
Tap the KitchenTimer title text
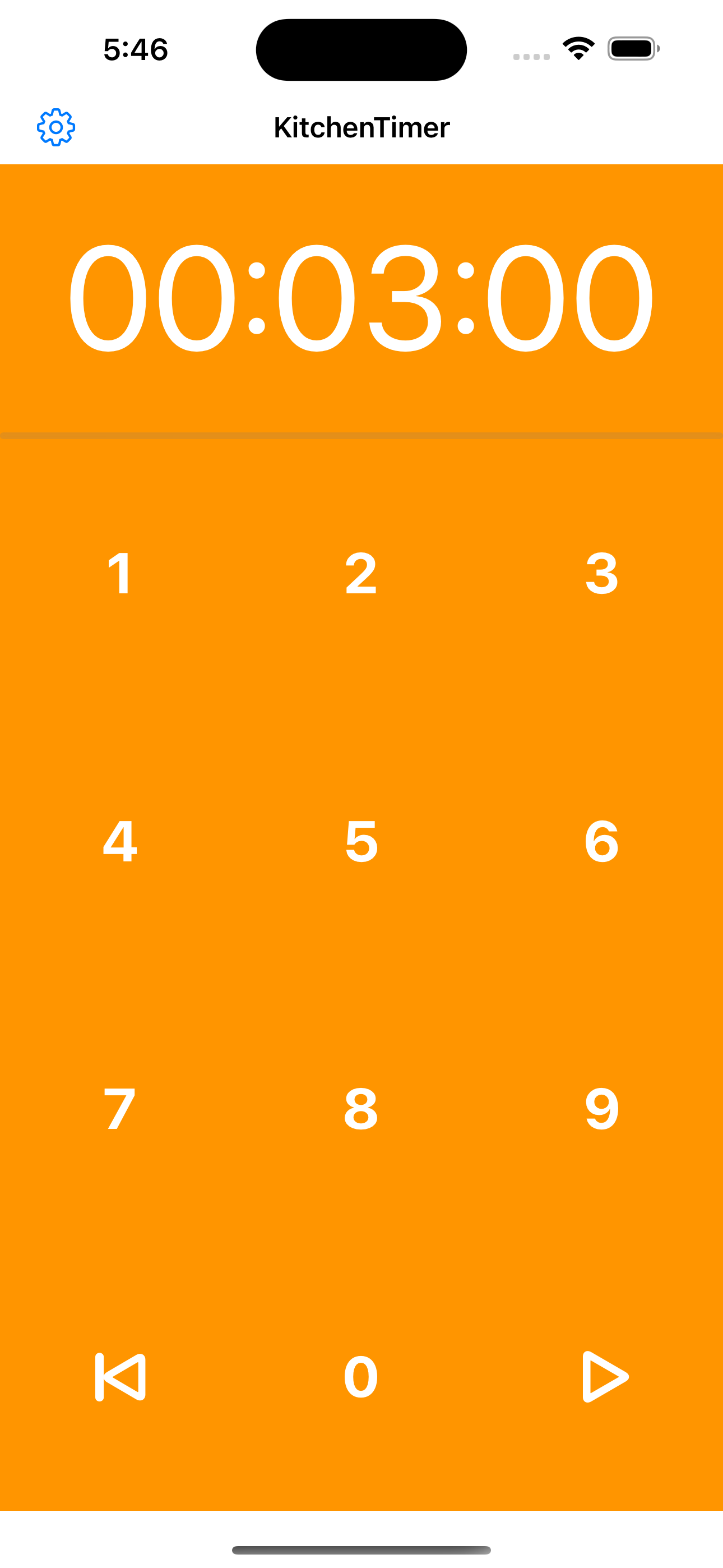click(x=361, y=127)
